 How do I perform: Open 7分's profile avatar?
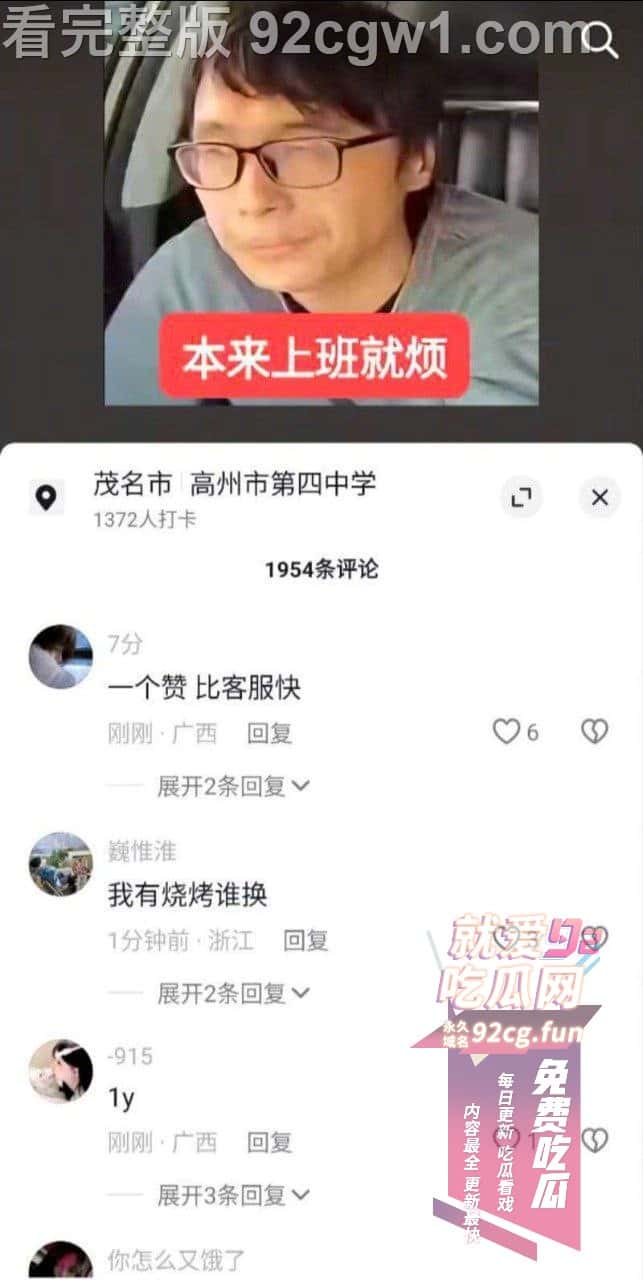coord(60,657)
